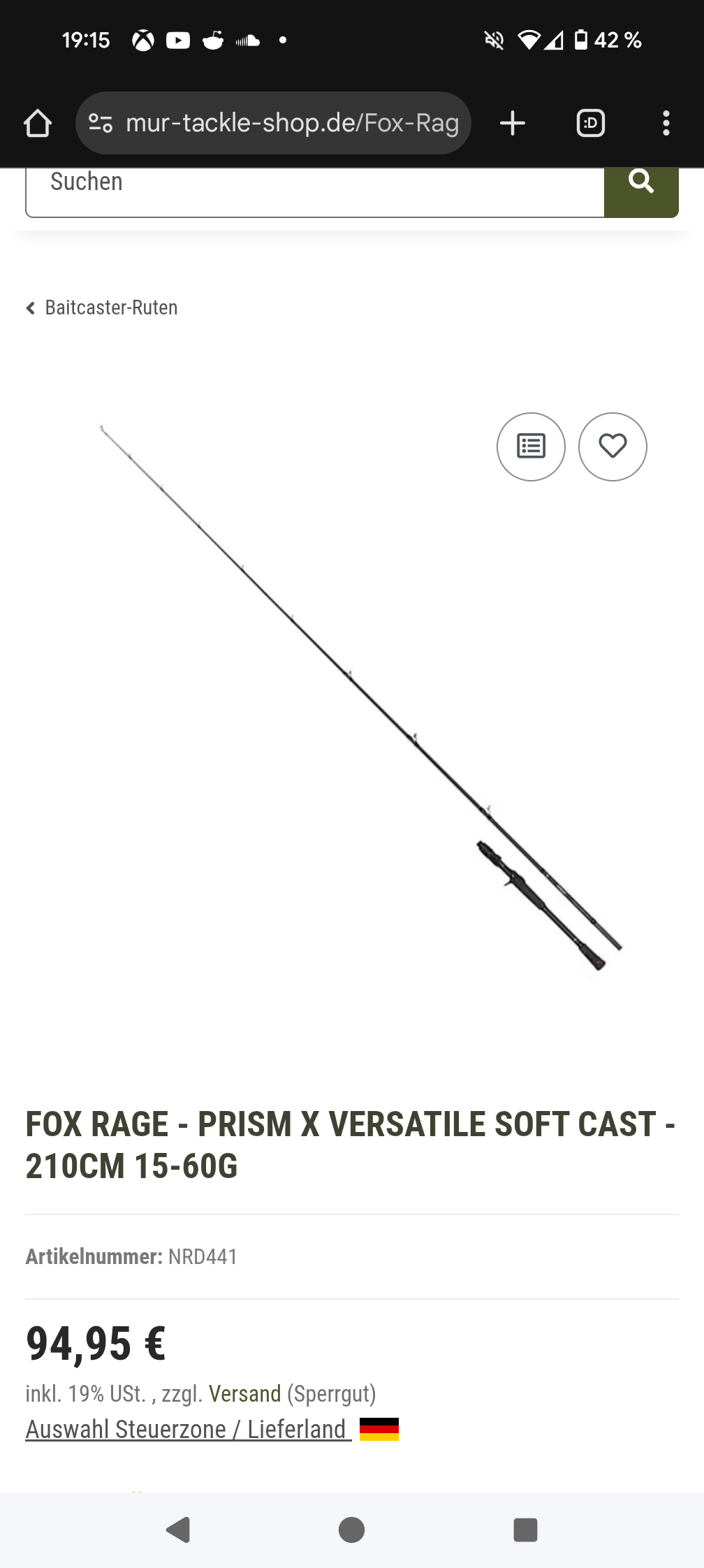Show the open tabs switcher

click(590, 124)
